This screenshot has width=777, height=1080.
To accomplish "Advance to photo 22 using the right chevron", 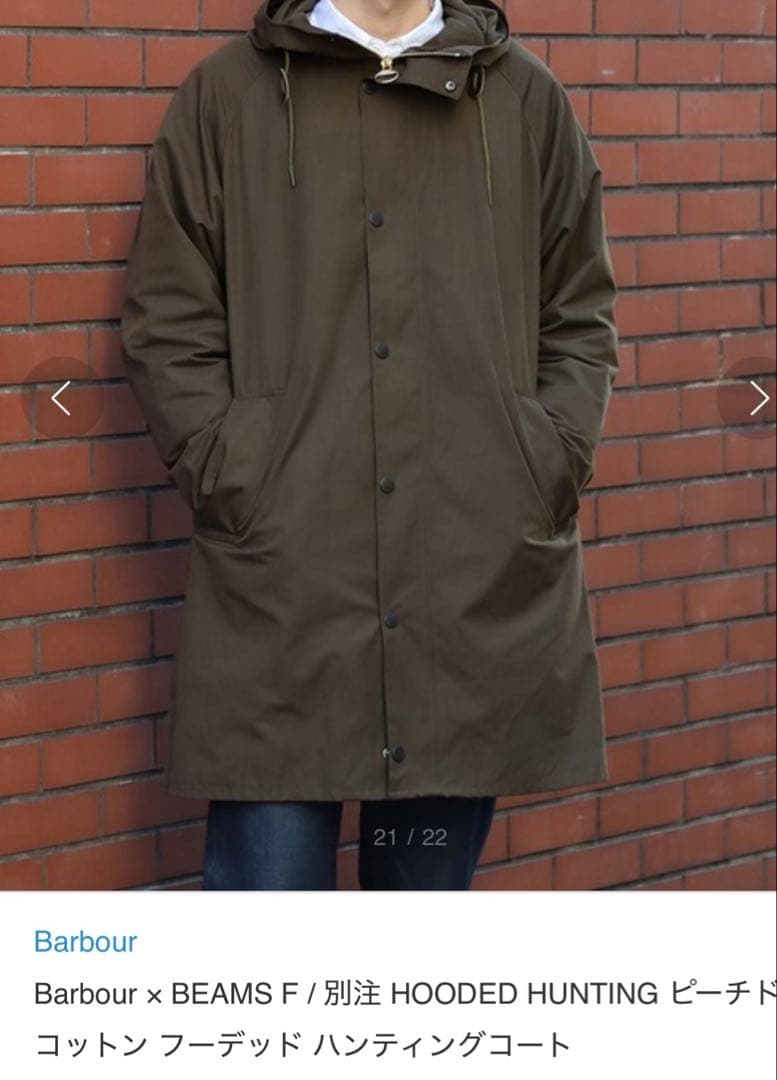I will click(x=758, y=396).
